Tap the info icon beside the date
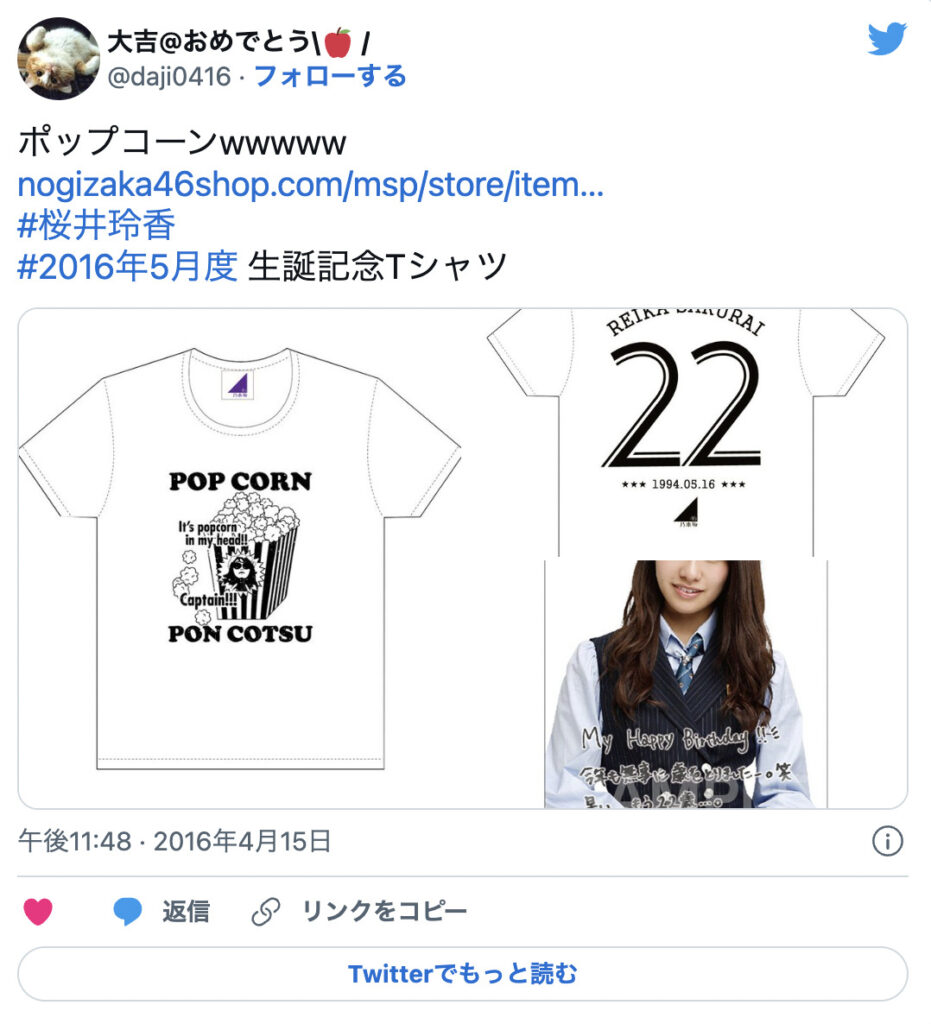The width and height of the screenshot is (931, 1024). (x=887, y=842)
